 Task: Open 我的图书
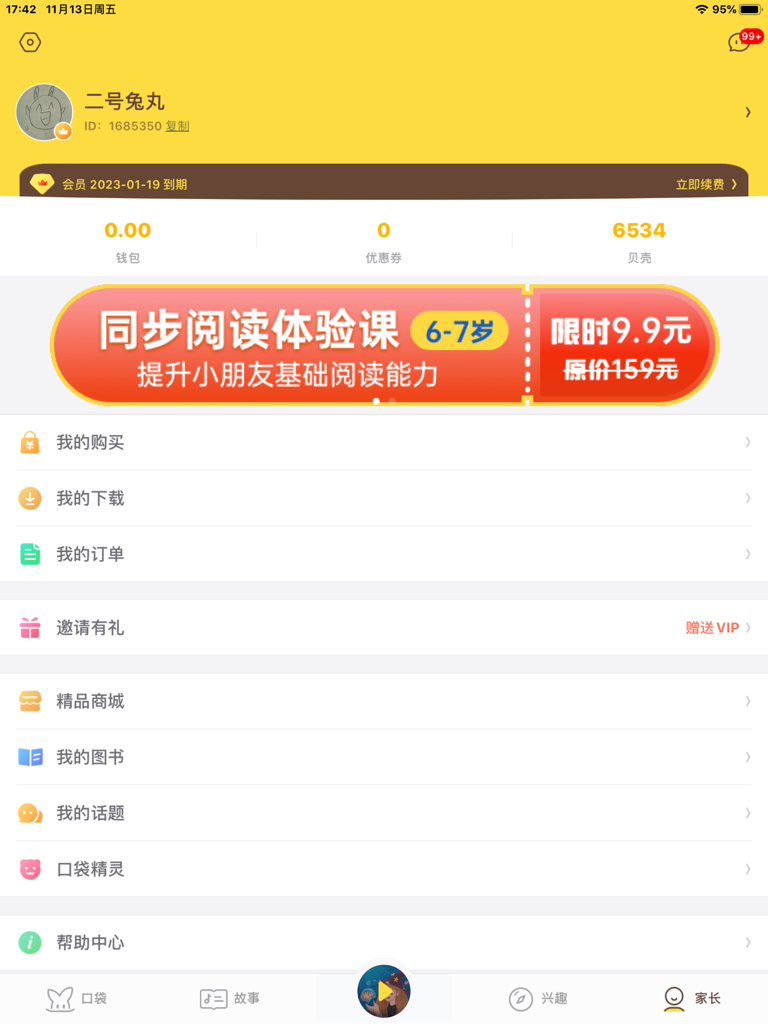click(384, 757)
